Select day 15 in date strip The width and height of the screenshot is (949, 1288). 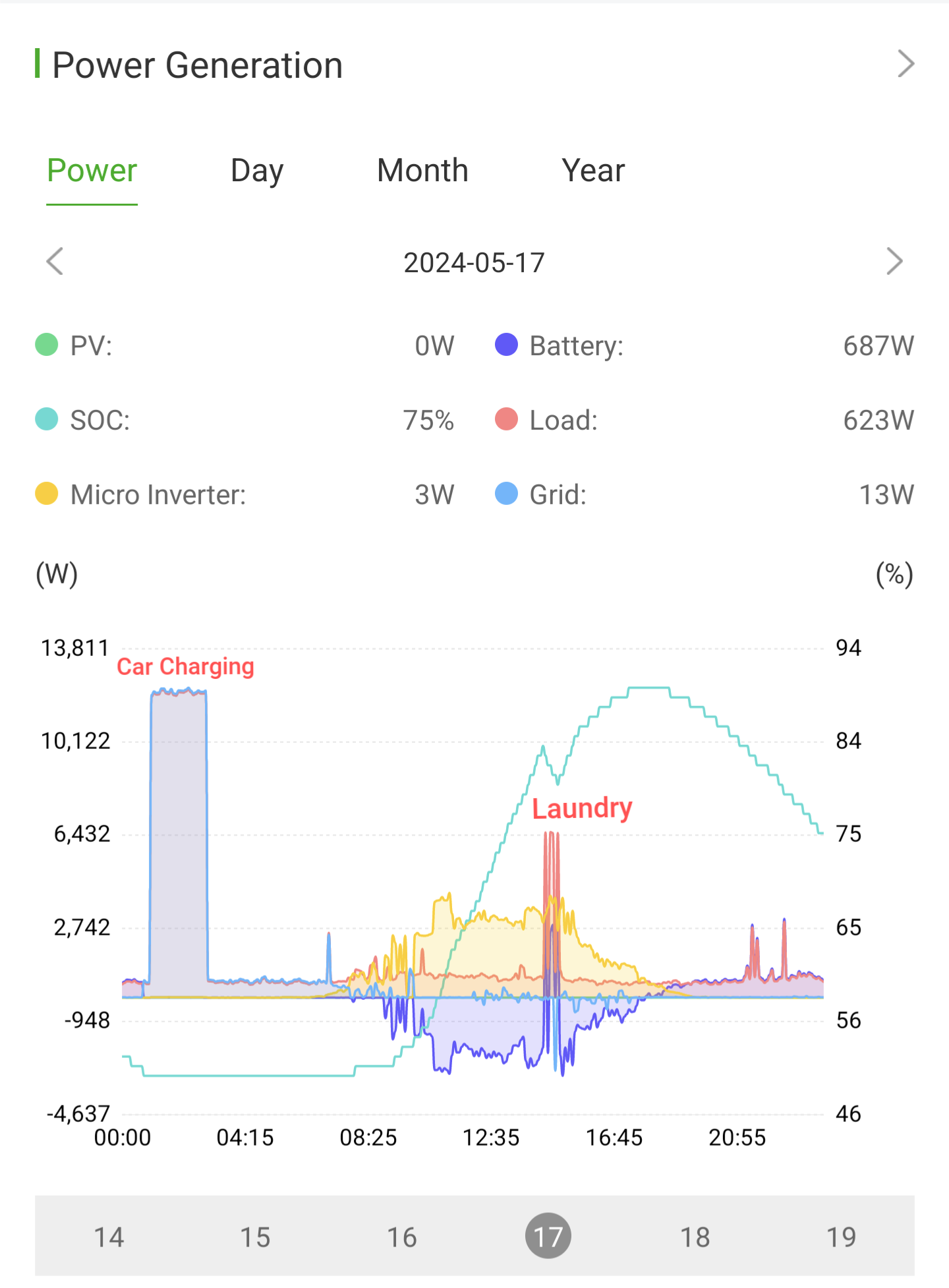[255, 1237]
